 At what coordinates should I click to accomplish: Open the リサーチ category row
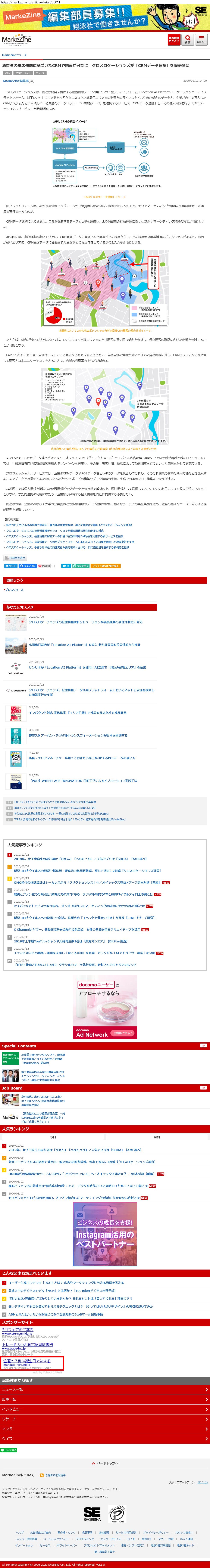105,1419
